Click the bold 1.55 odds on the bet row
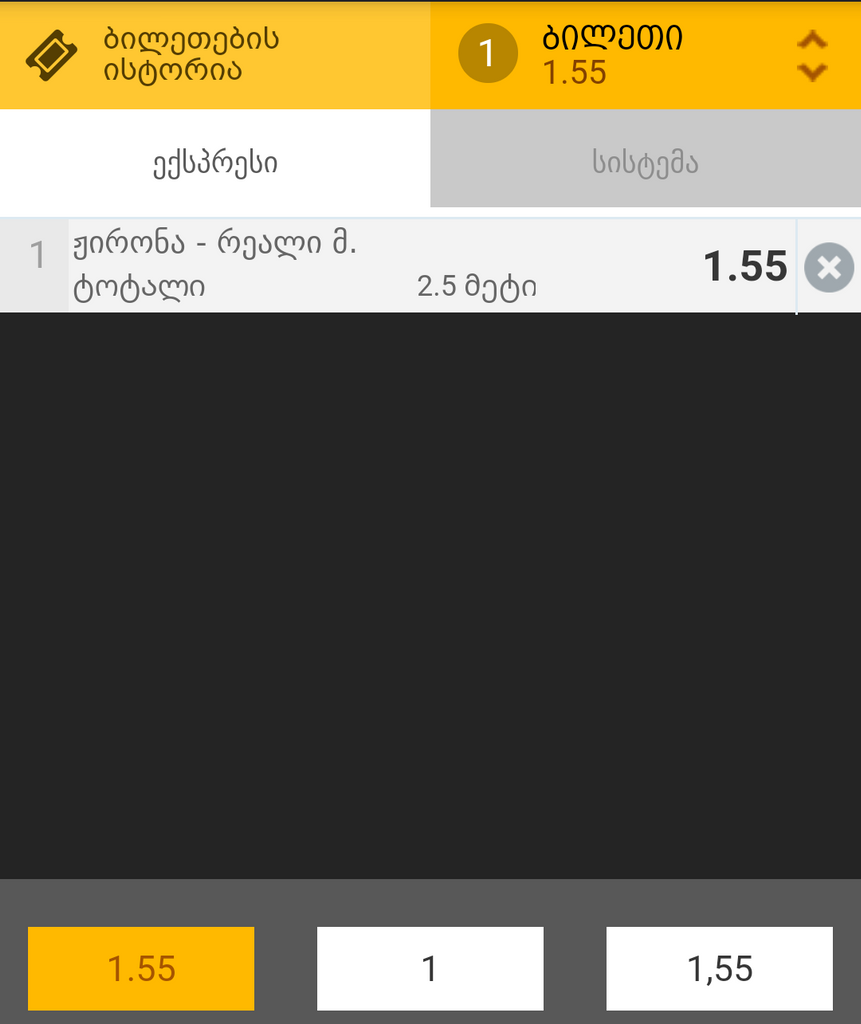This screenshot has width=861, height=1024. click(745, 265)
